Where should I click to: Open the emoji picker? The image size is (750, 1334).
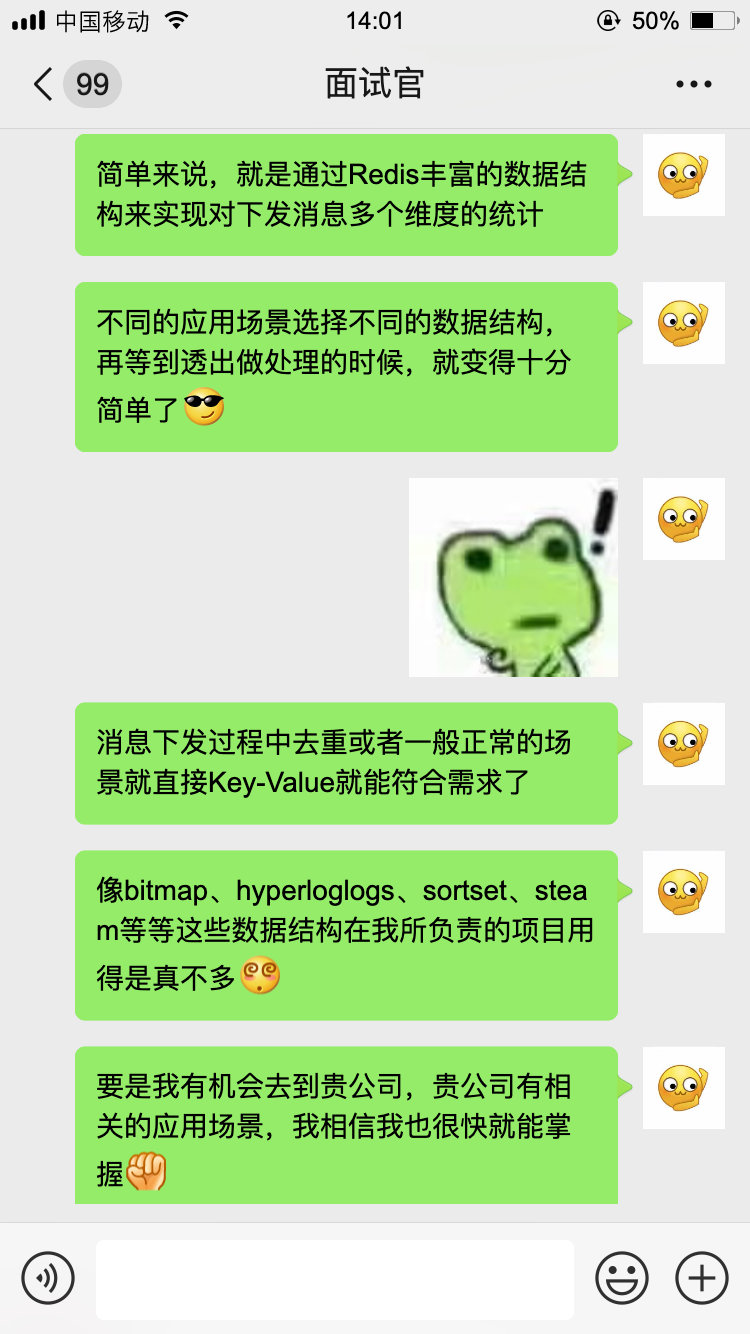[622, 1278]
